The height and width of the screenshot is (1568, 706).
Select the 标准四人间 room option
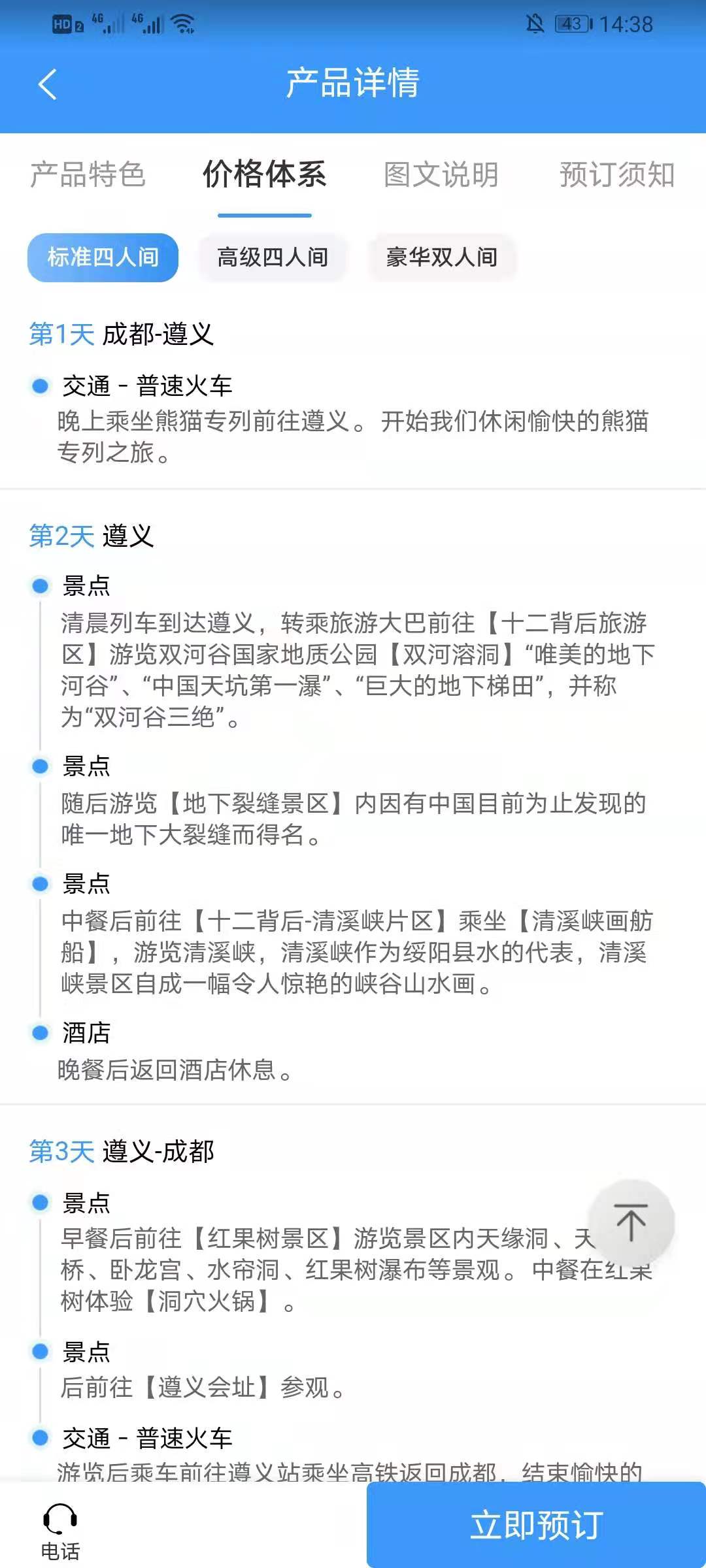coord(103,257)
